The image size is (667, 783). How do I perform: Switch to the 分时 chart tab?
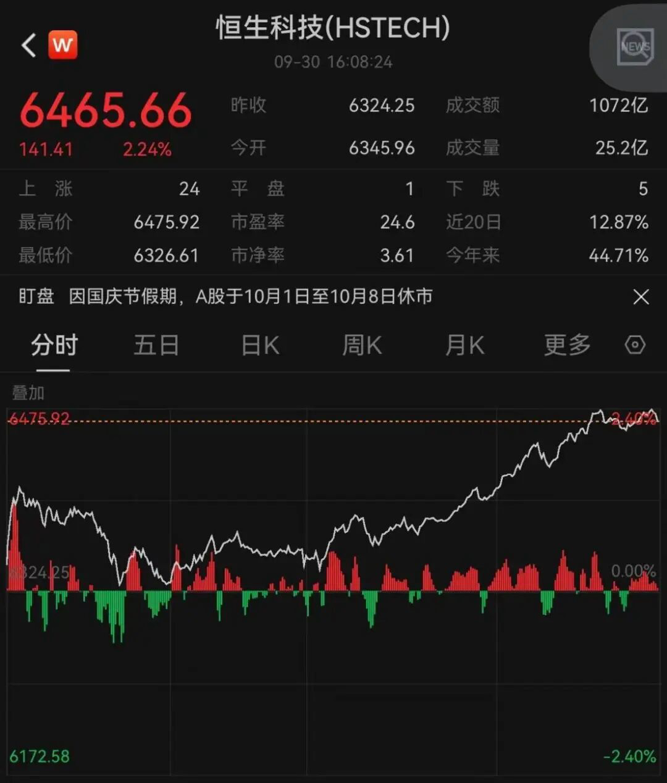tap(54, 346)
